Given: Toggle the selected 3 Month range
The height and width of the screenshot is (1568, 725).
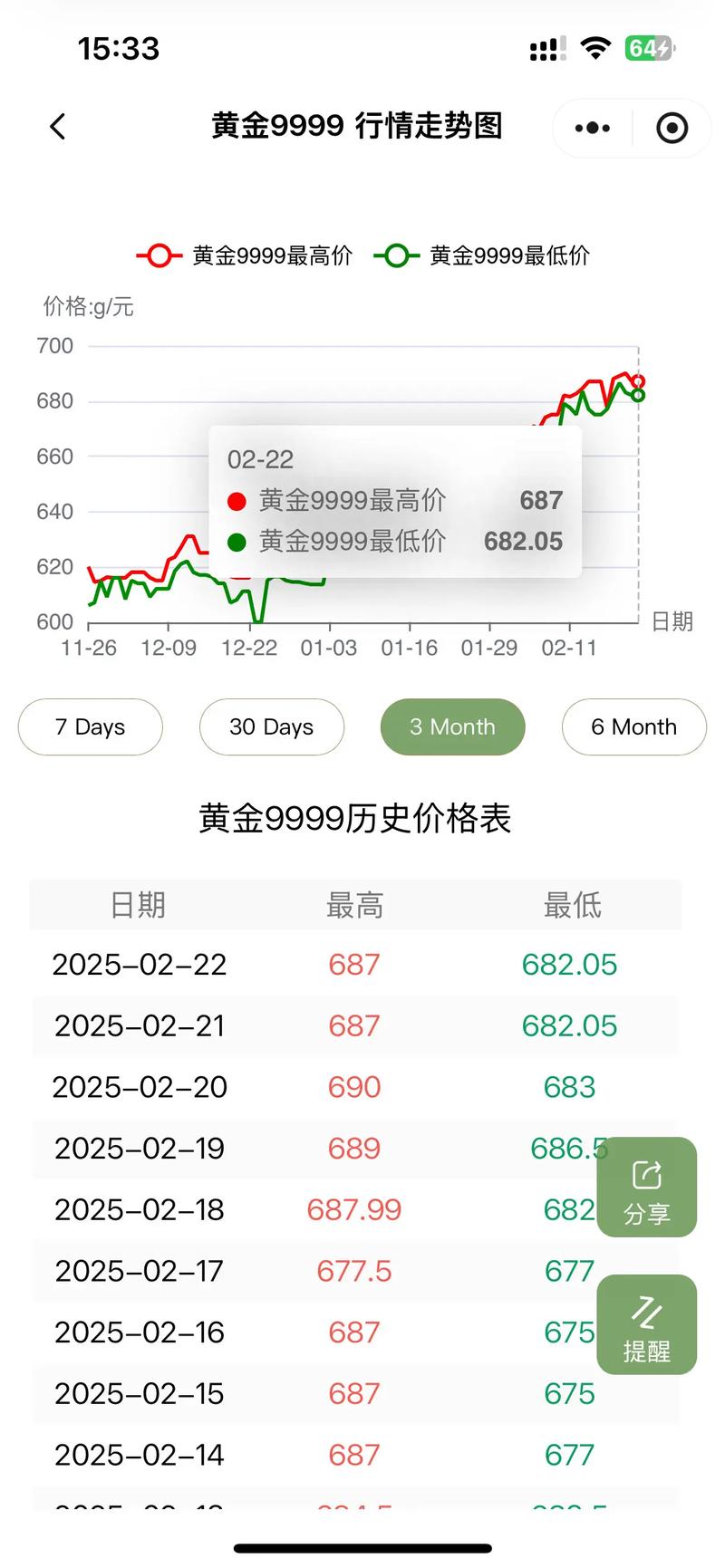Looking at the screenshot, I should pos(452,726).
